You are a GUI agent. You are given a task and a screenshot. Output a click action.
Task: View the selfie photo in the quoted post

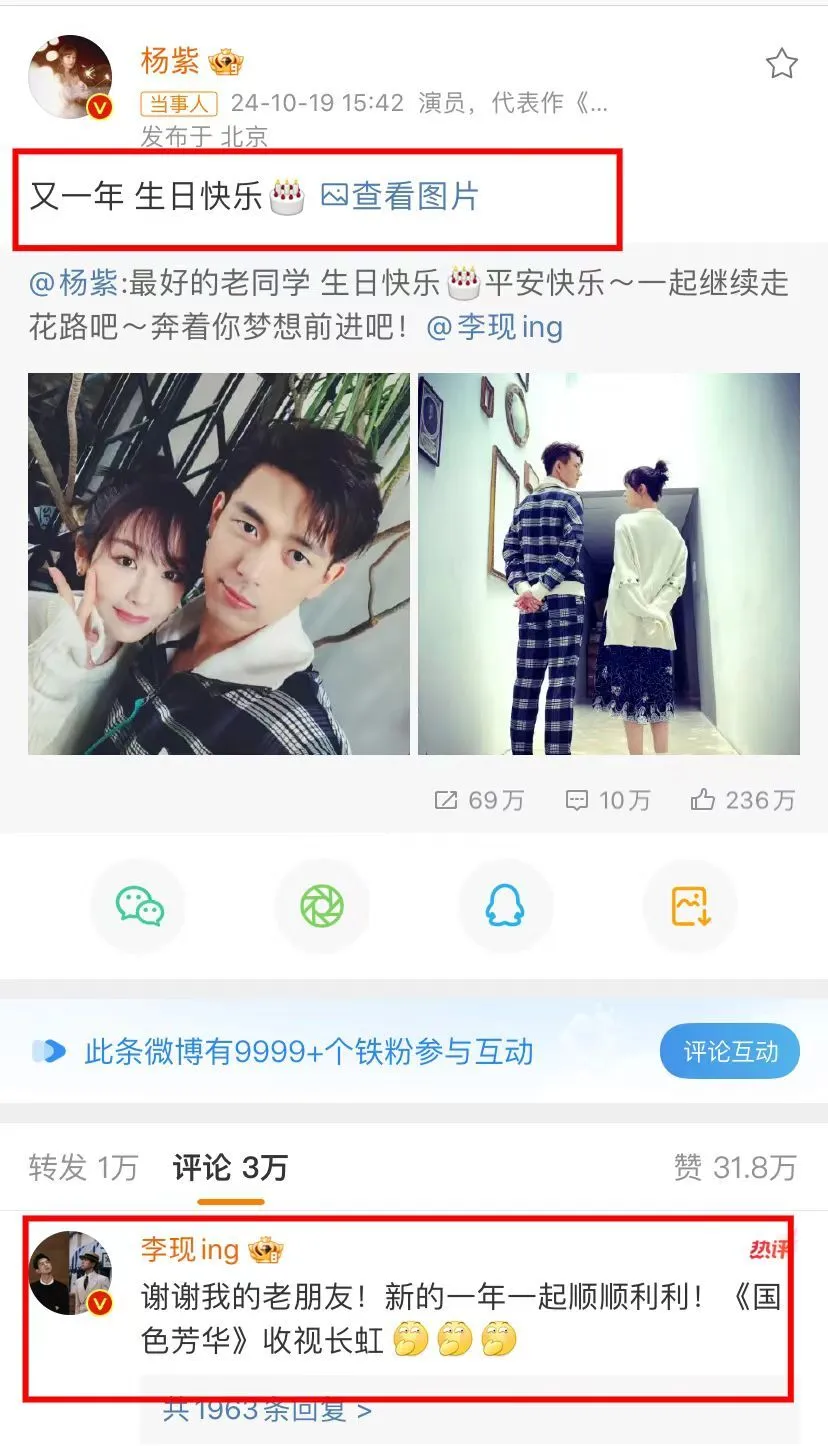(x=219, y=563)
